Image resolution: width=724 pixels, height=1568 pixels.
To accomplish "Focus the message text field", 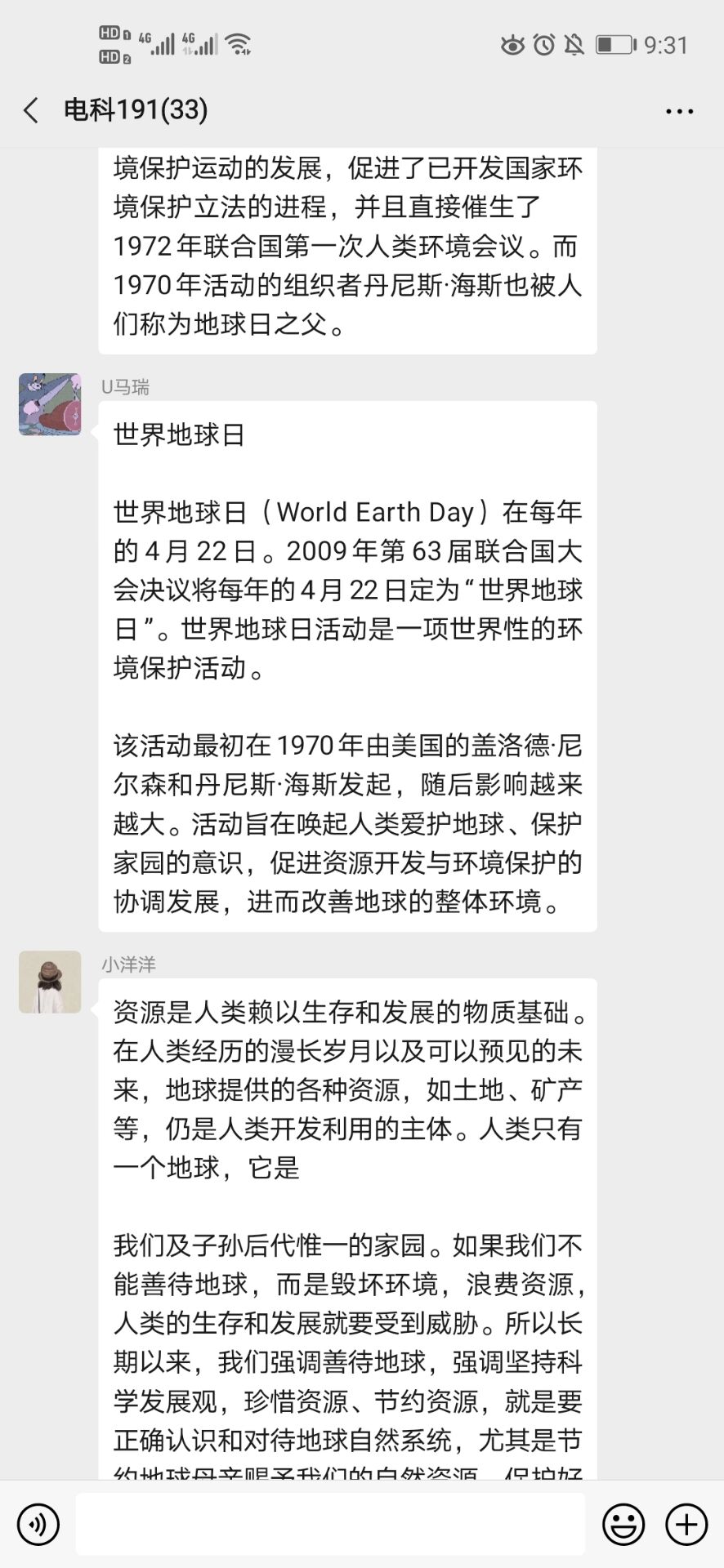I will [x=330, y=1524].
